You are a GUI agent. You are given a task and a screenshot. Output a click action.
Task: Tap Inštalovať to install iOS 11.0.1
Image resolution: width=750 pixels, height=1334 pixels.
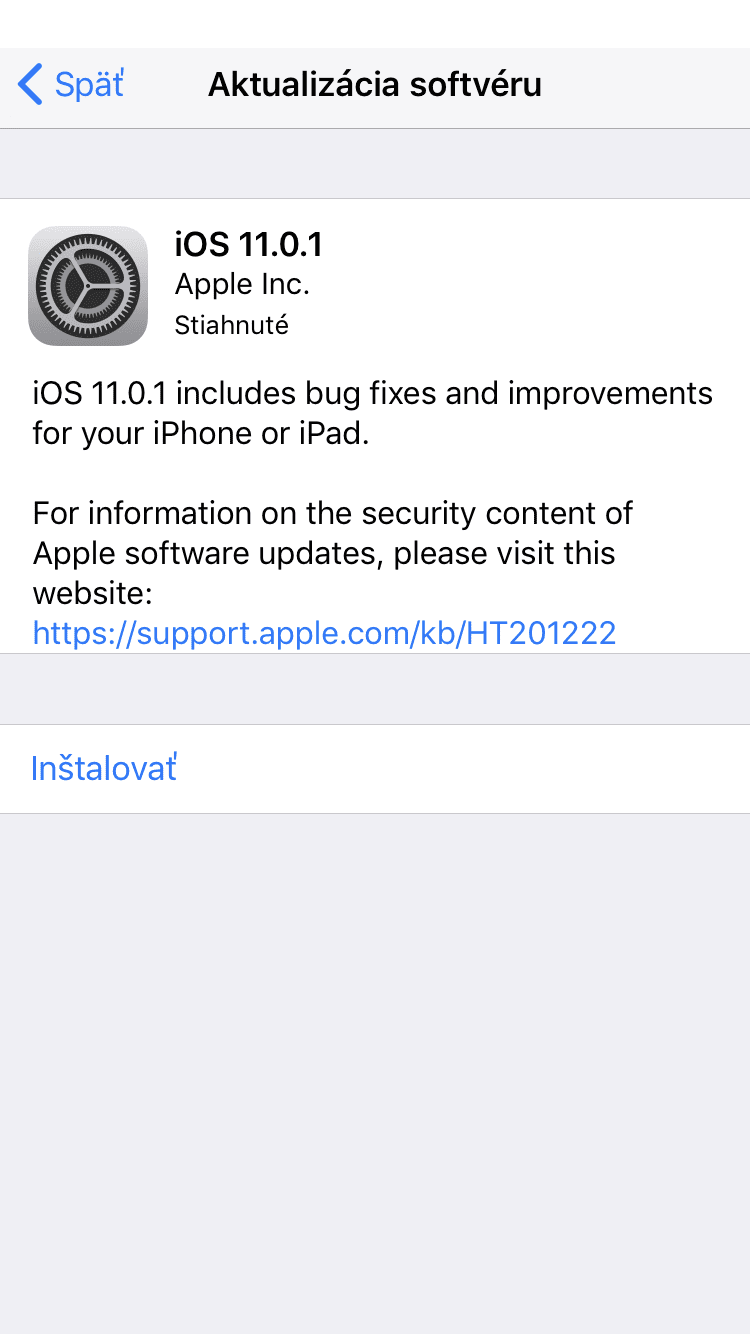tap(375, 769)
